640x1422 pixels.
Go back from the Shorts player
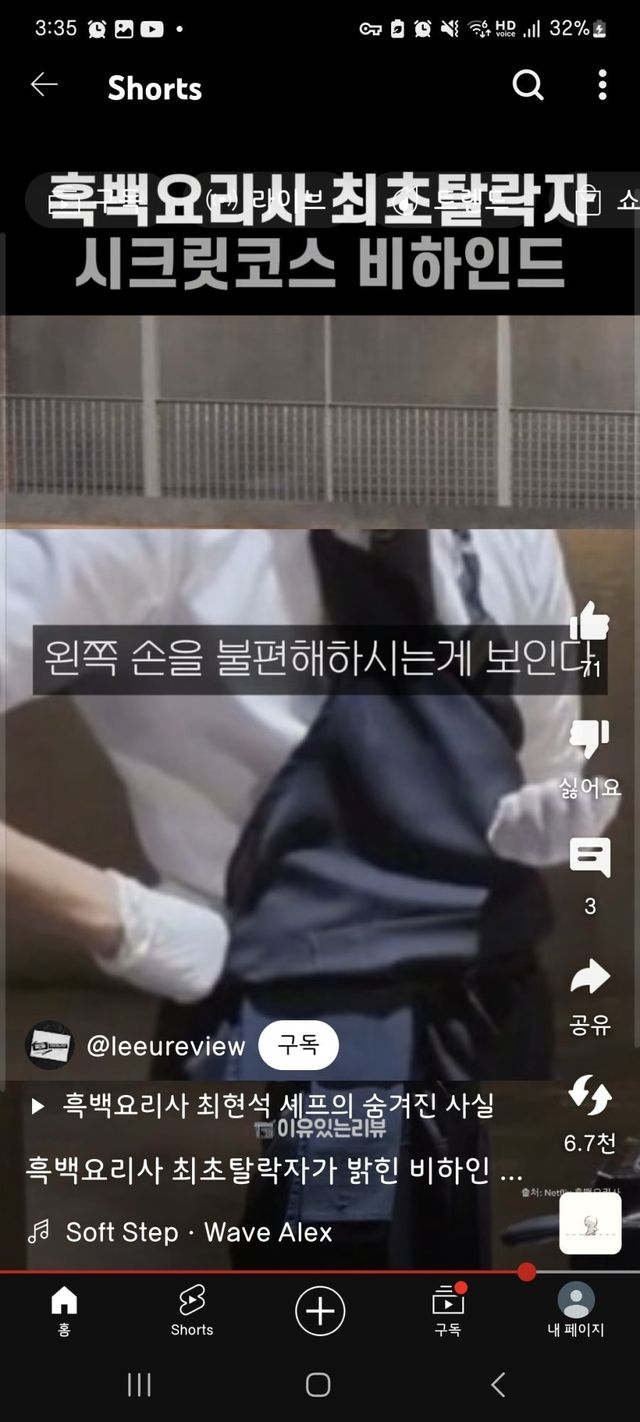pyautogui.click(x=44, y=86)
